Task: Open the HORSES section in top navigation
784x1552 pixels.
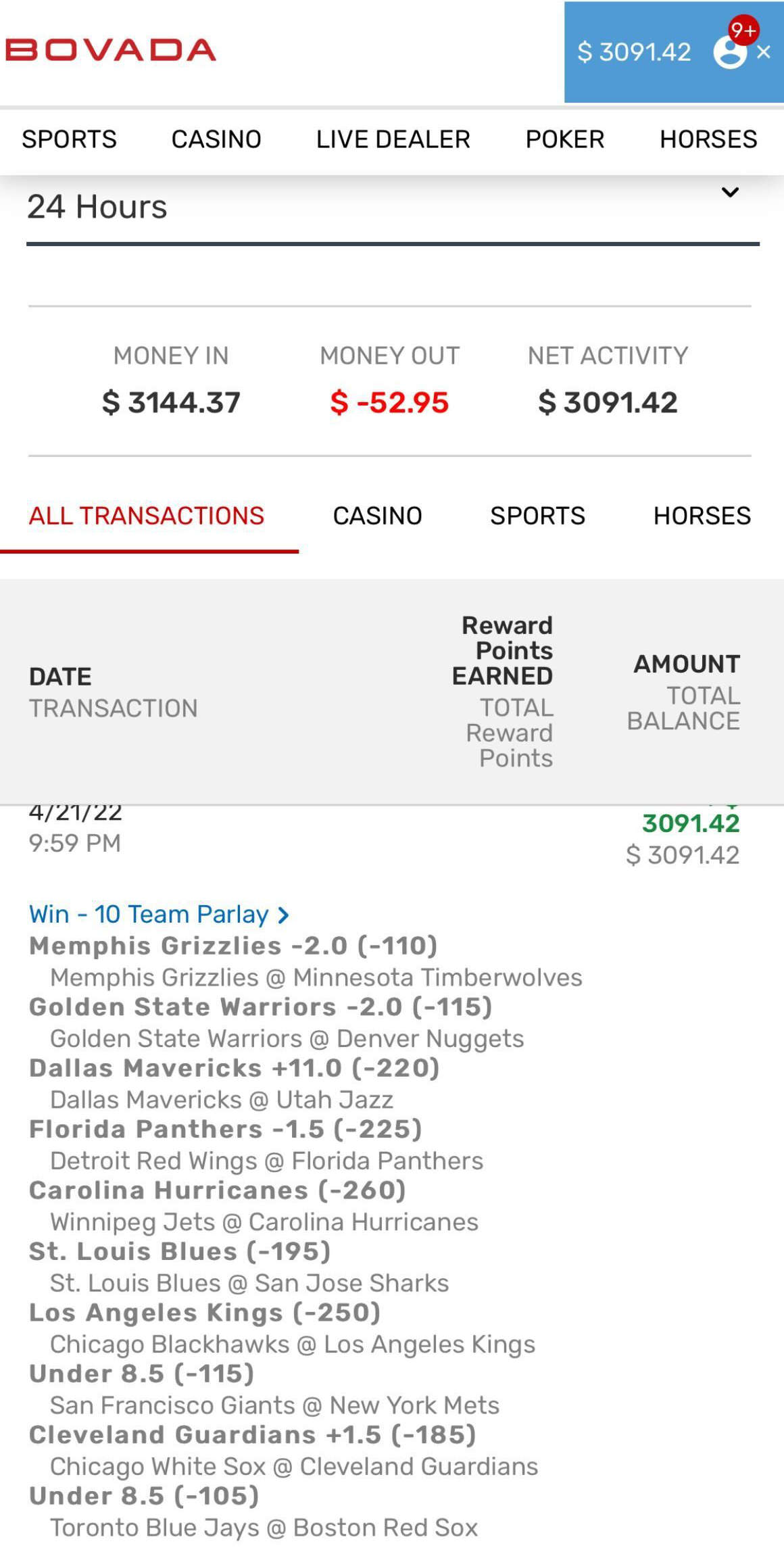Action: [x=708, y=139]
